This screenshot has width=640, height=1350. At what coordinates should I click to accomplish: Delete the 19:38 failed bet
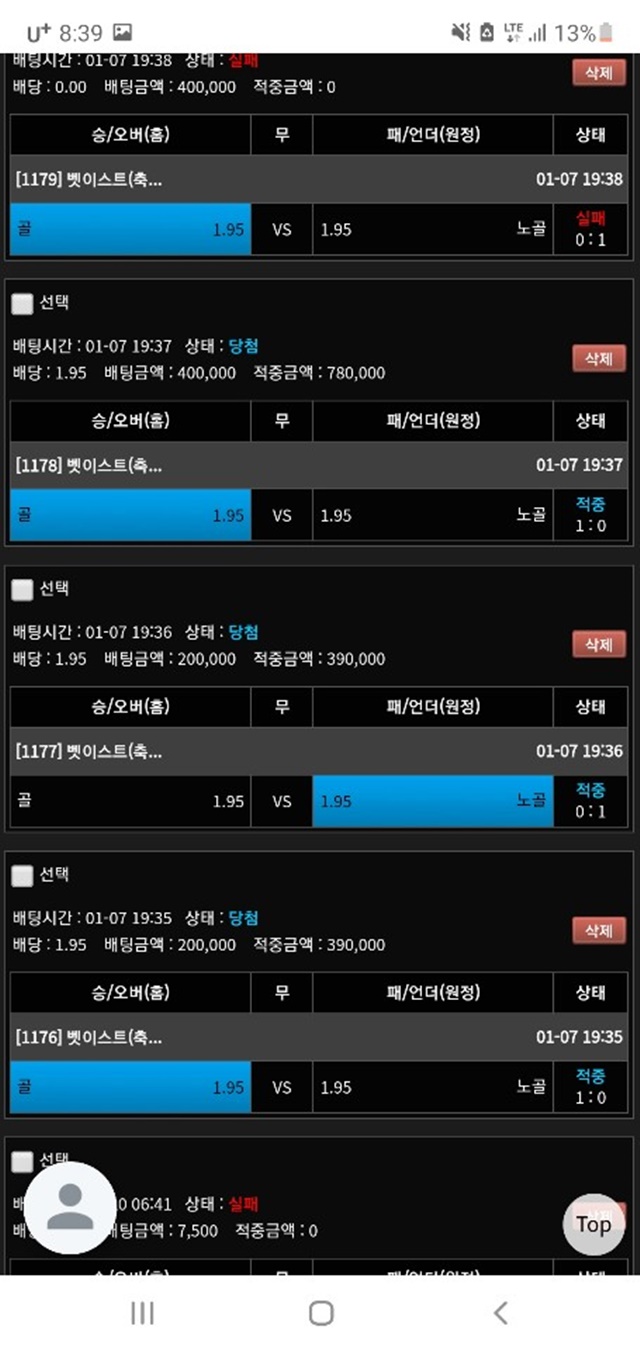599,72
